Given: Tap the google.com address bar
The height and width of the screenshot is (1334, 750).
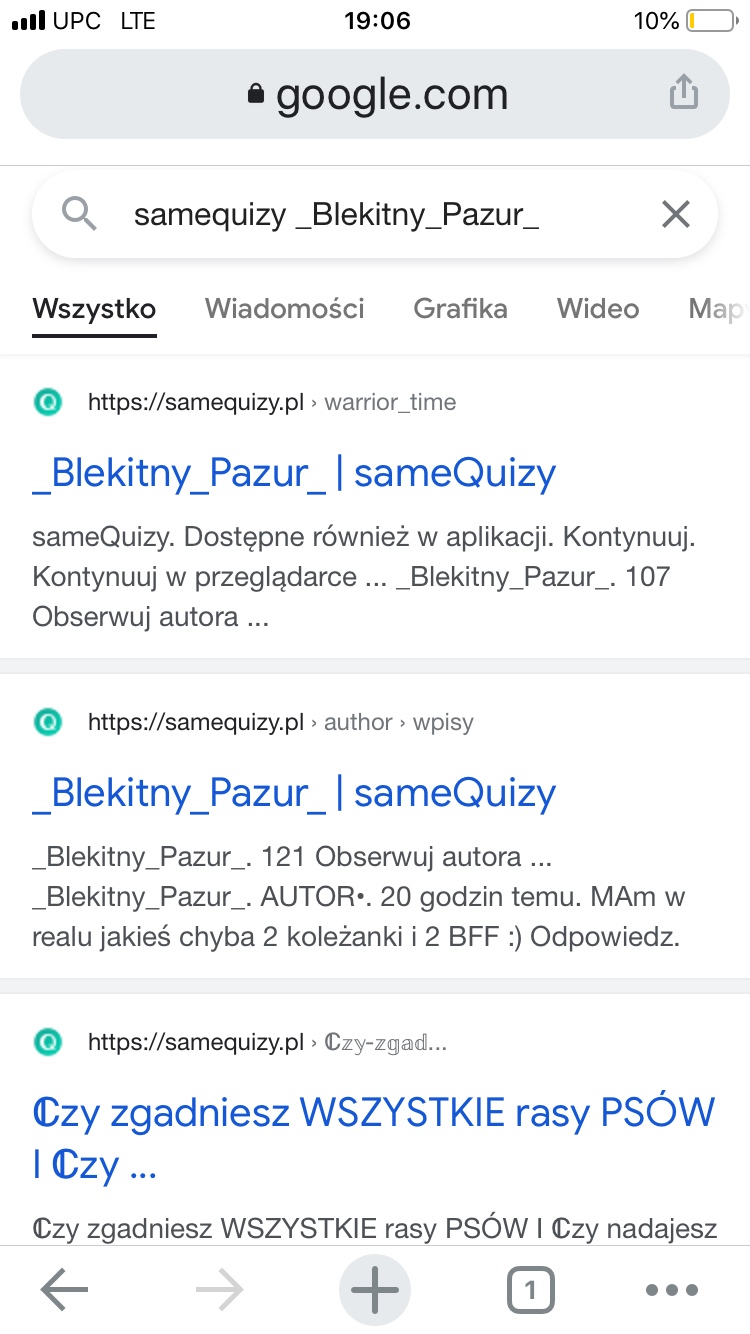Looking at the screenshot, I should (376, 95).
